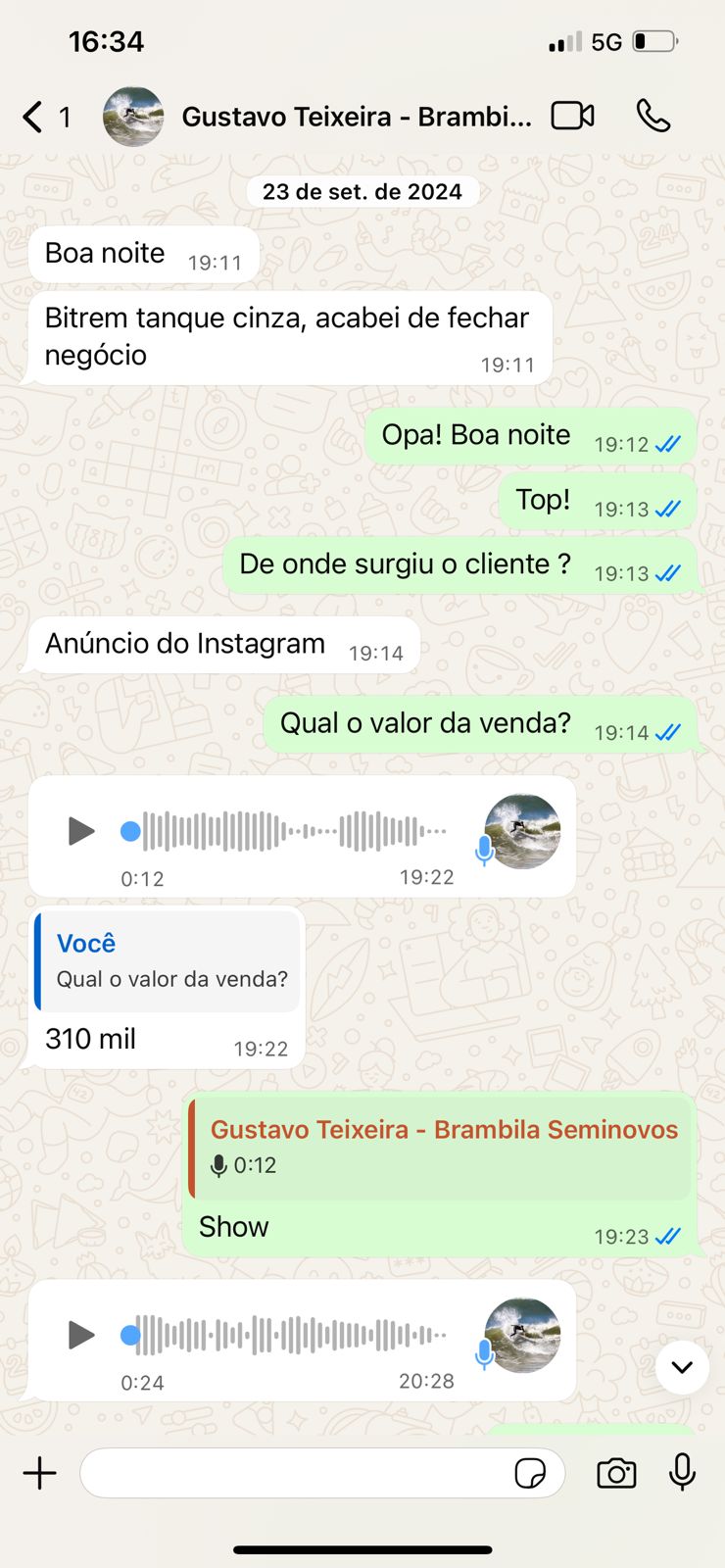Tap the contact's profile picture in the header
725x1568 pixels.
134,115
